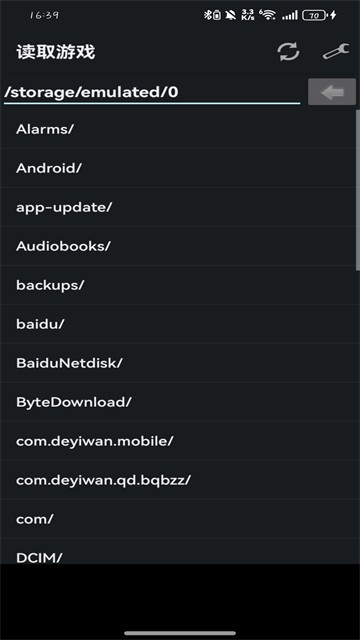The height and width of the screenshot is (640, 360).
Task: Tap the refresh icon in the toolbar
Action: click(x=289, y=52)
